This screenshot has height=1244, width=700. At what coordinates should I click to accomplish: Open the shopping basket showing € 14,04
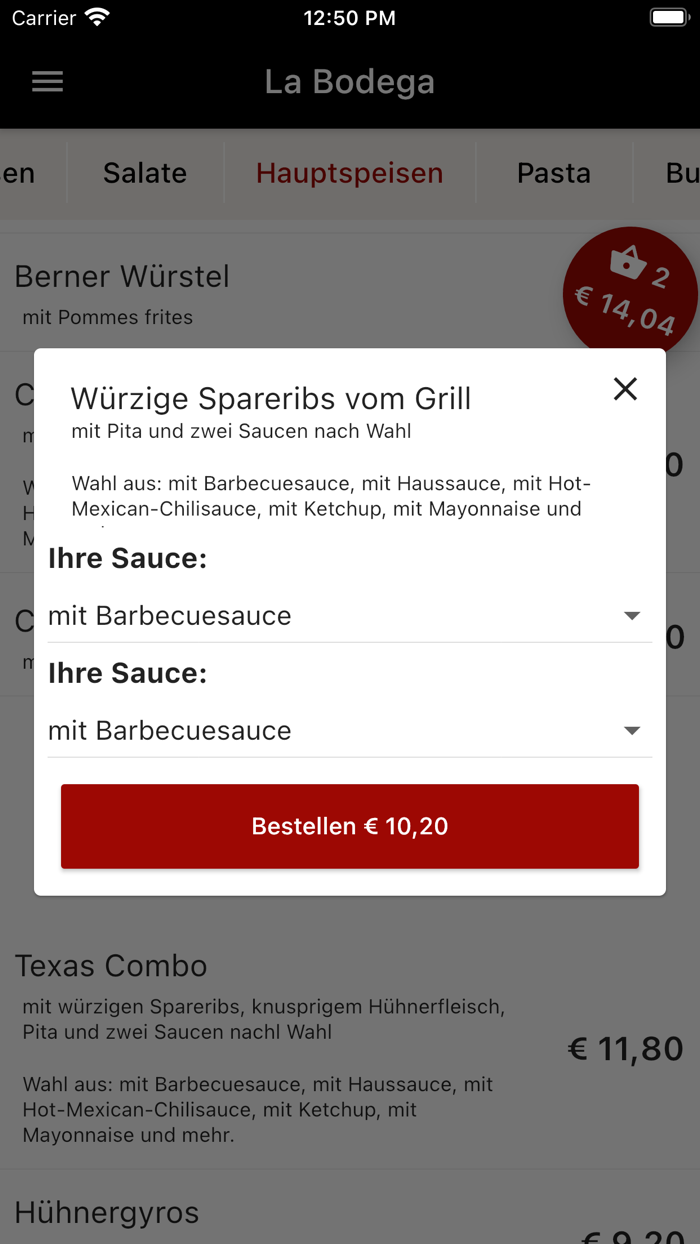coord(630,292)
